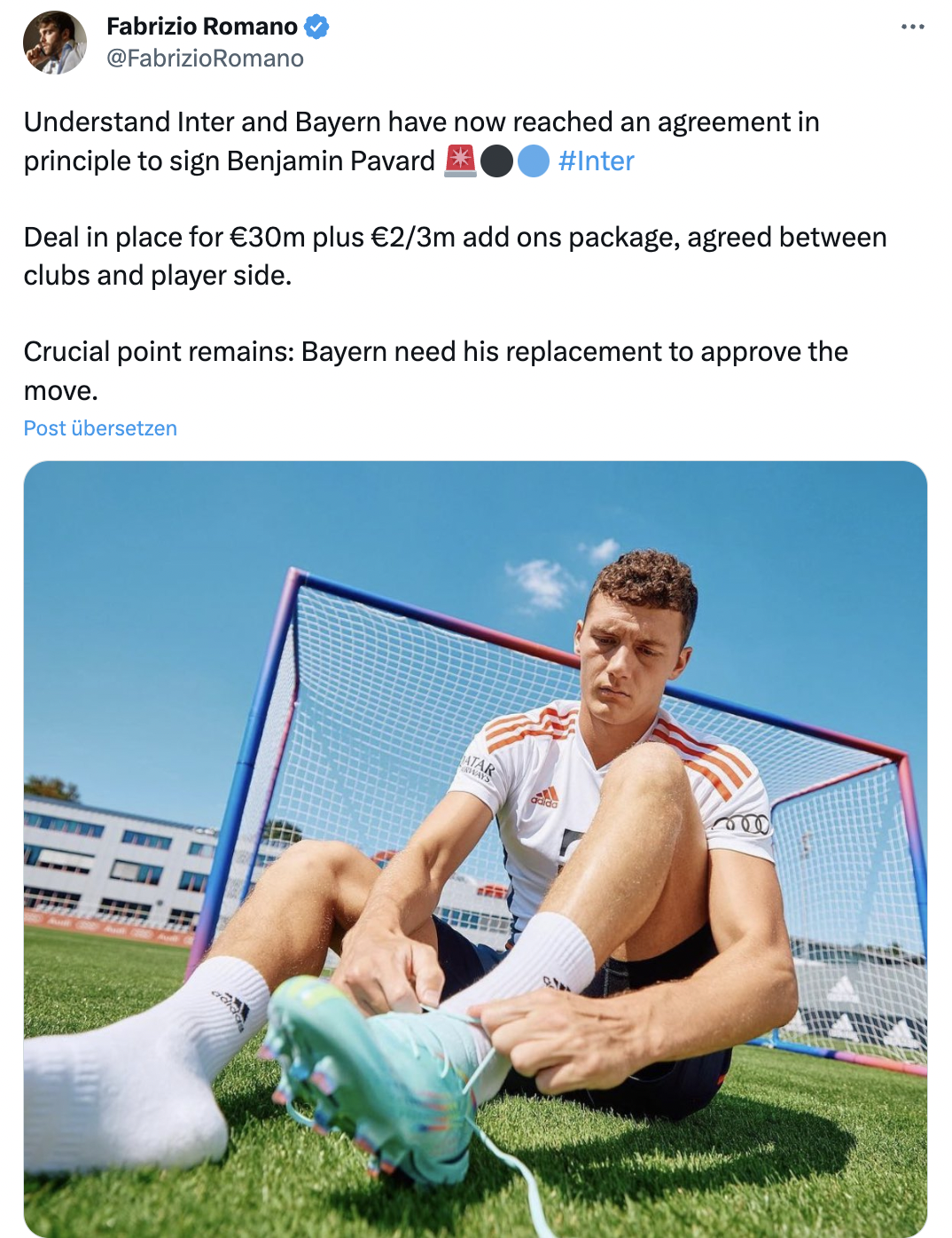Viewport: 952px width, 1238px height.
Task: Open the post's three-dot overflow menu
Action: [x=912, y=27]
